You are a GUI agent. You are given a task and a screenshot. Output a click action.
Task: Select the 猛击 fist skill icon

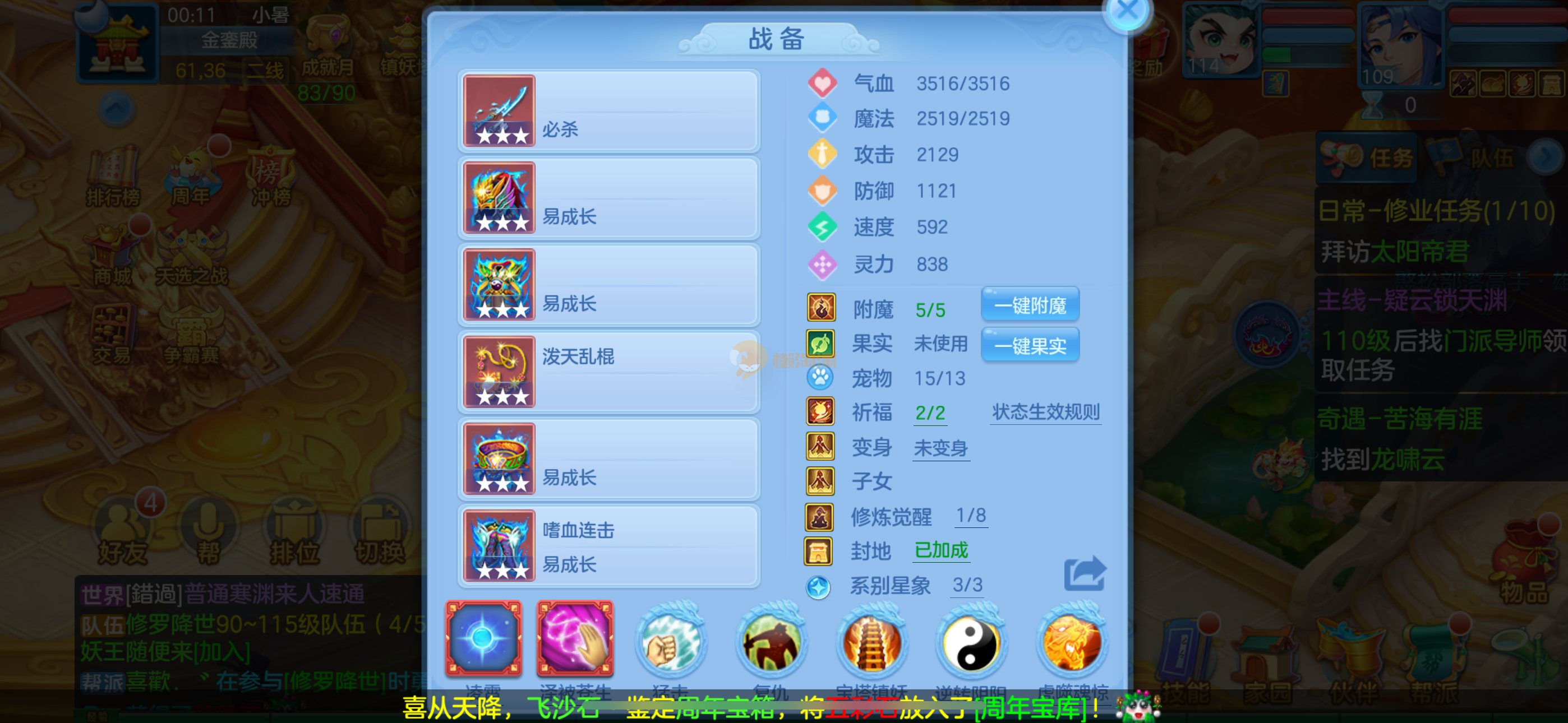pyautogui.click(x=670, y=643)
